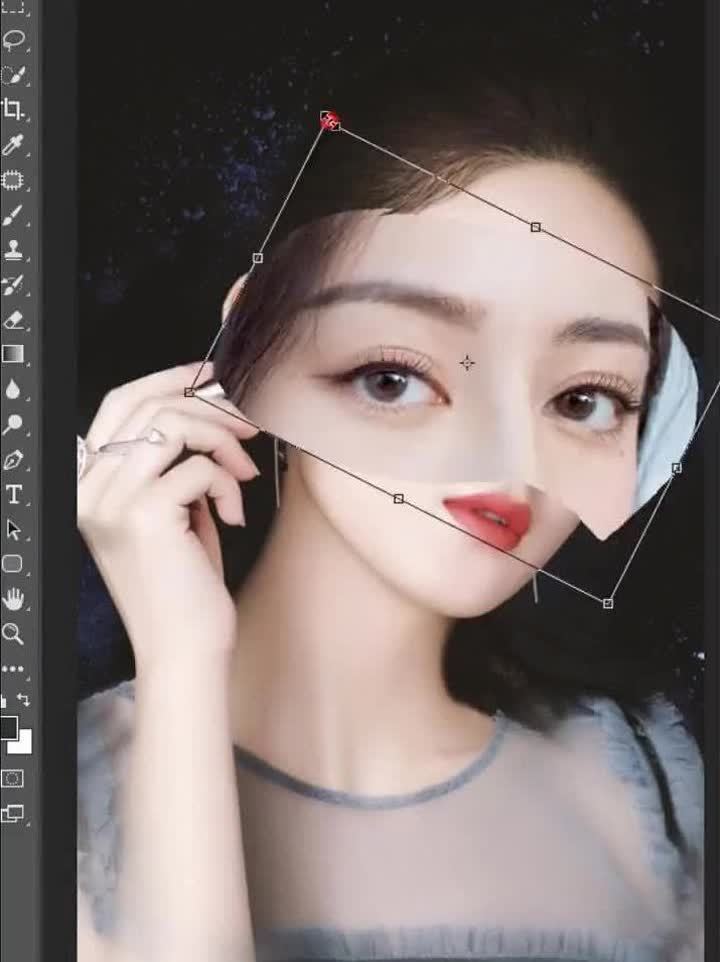The width and height of the screenshot is (720, 962).
Task: Switch to the Hand tool
Action: (x=13, y=599)
